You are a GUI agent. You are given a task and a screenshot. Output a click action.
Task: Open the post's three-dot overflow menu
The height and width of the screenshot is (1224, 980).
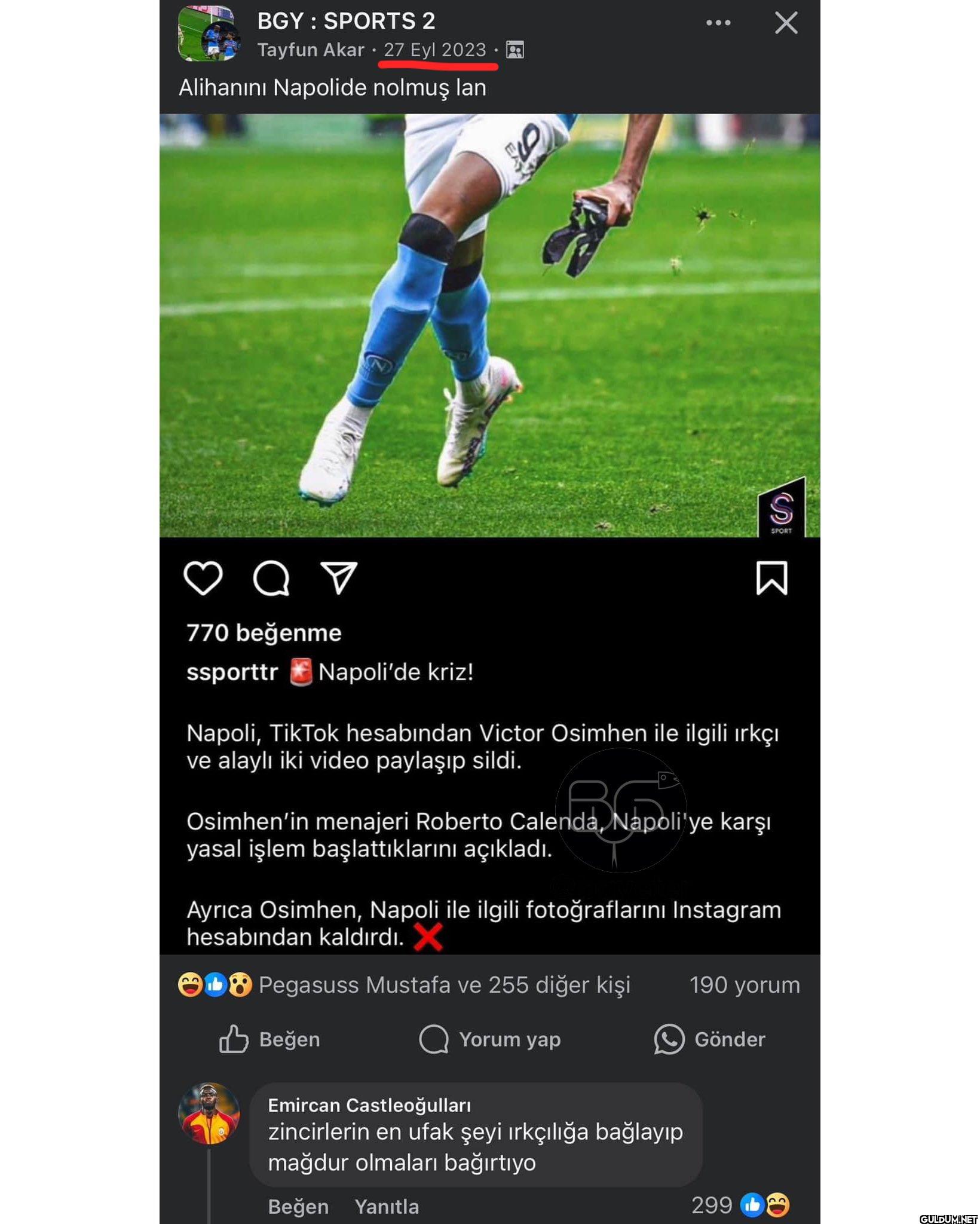(718, 23)
